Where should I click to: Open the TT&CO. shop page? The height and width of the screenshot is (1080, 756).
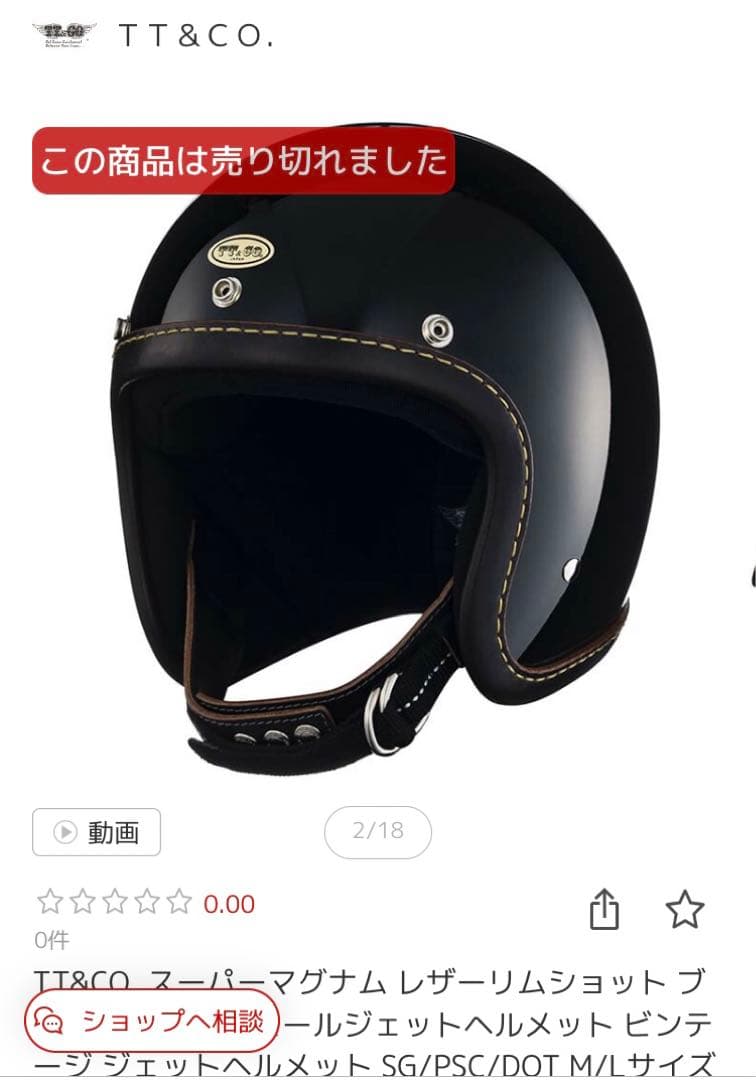pos(153,36)
